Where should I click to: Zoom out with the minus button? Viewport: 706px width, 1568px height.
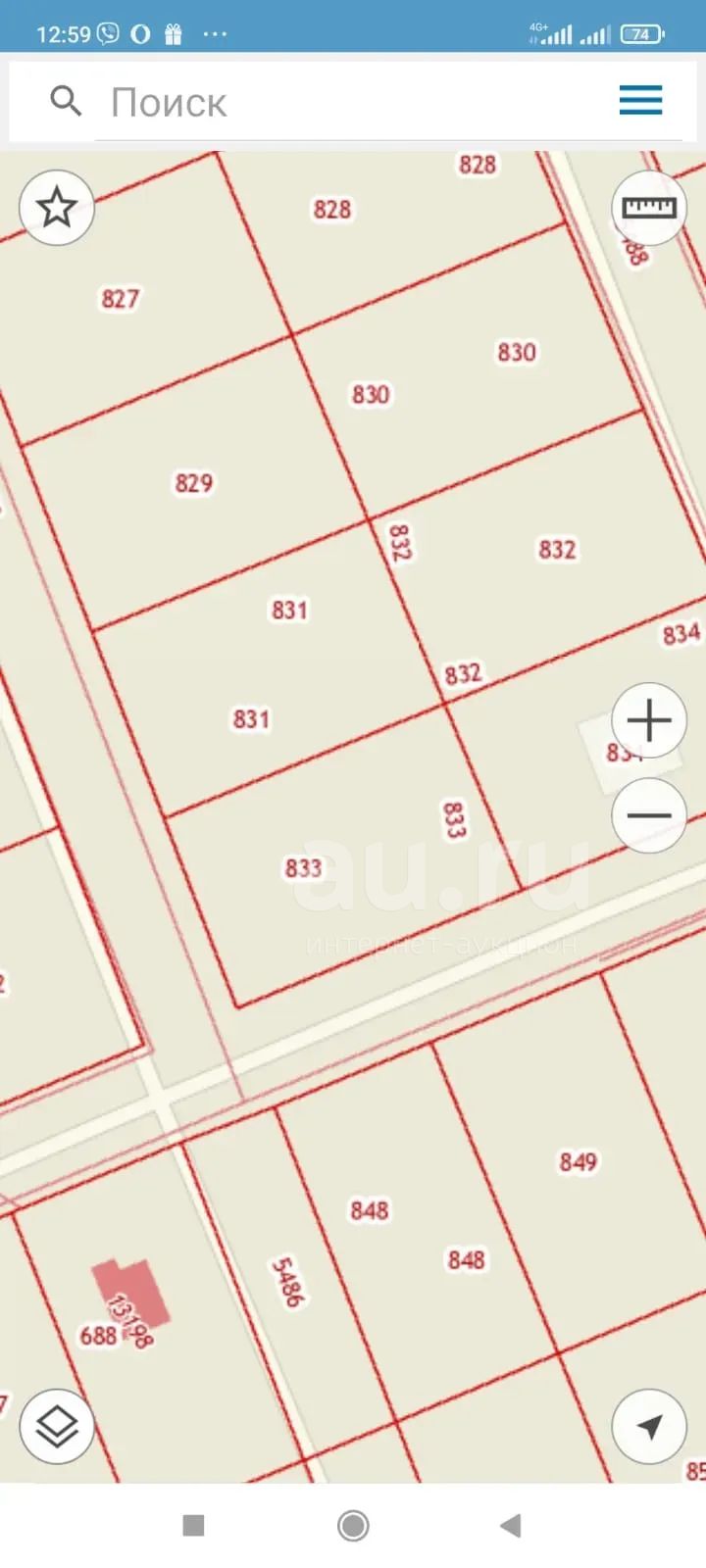click(649, 815)
